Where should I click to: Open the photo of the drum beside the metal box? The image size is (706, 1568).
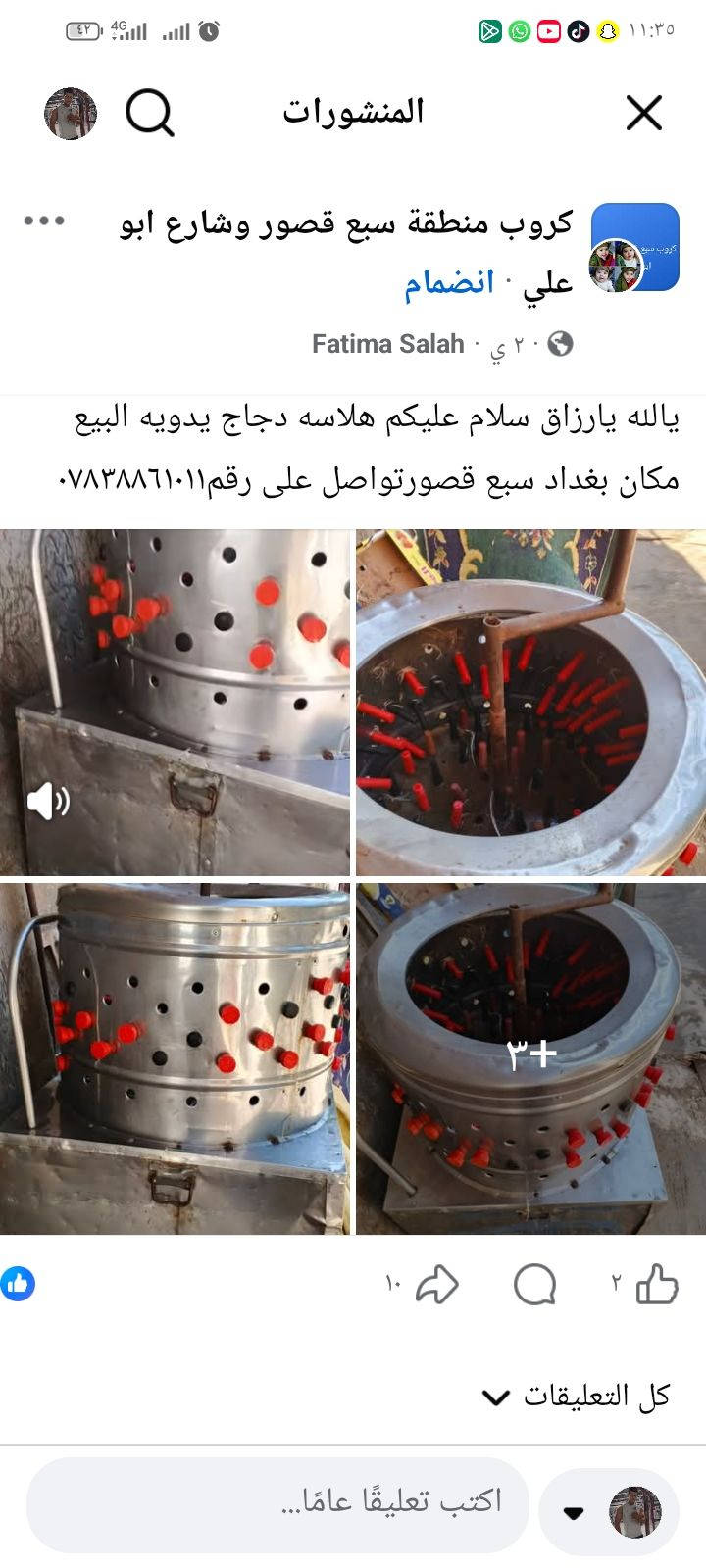(175, 1058)
